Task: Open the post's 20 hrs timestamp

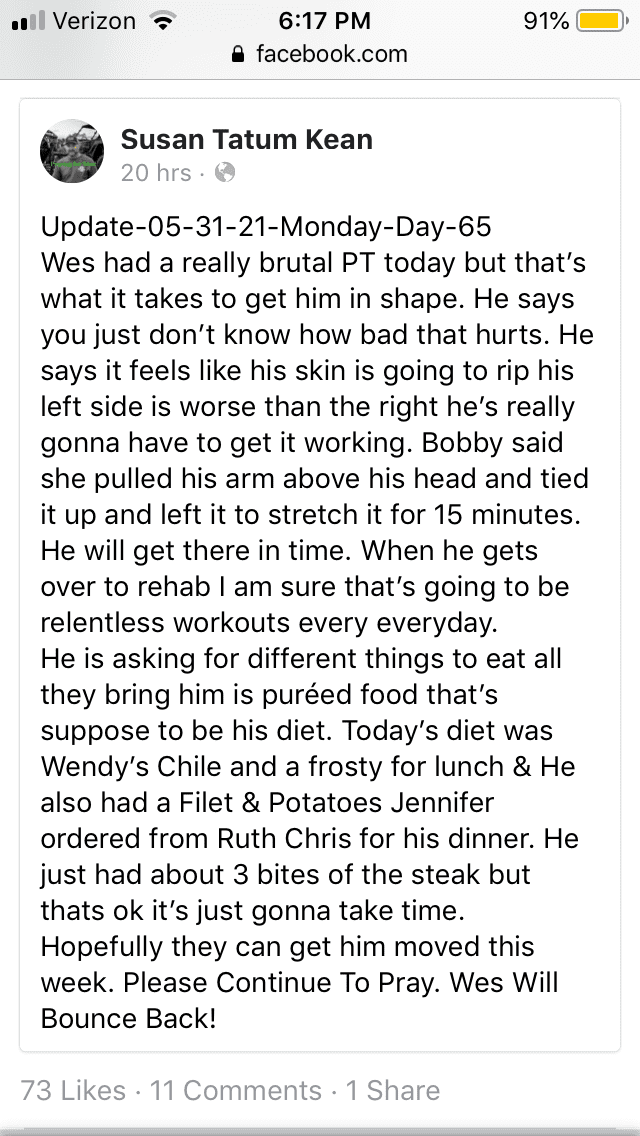Action: click(155, 173)
